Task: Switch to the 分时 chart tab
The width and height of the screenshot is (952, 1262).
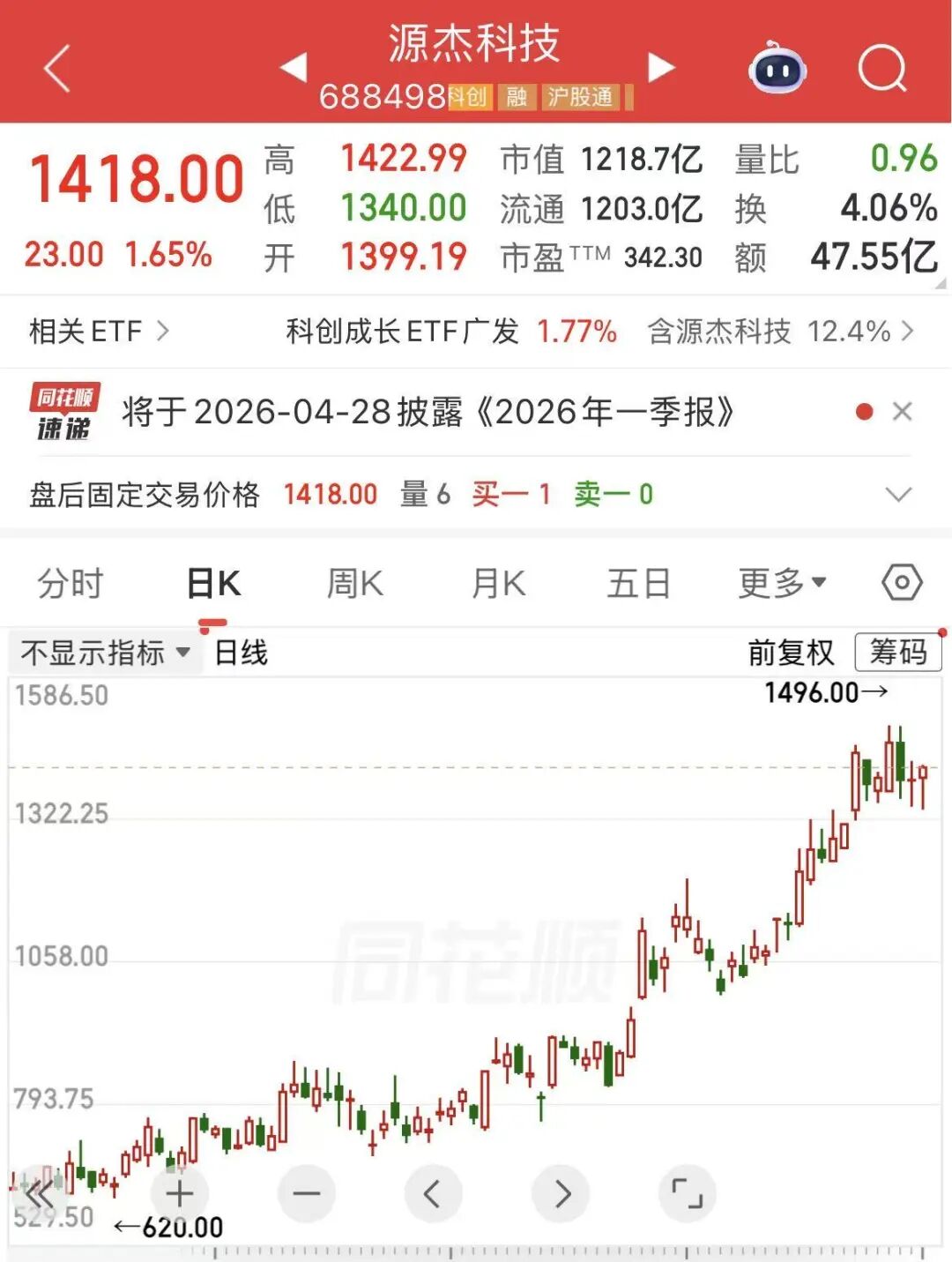Action: click(71, 584)
